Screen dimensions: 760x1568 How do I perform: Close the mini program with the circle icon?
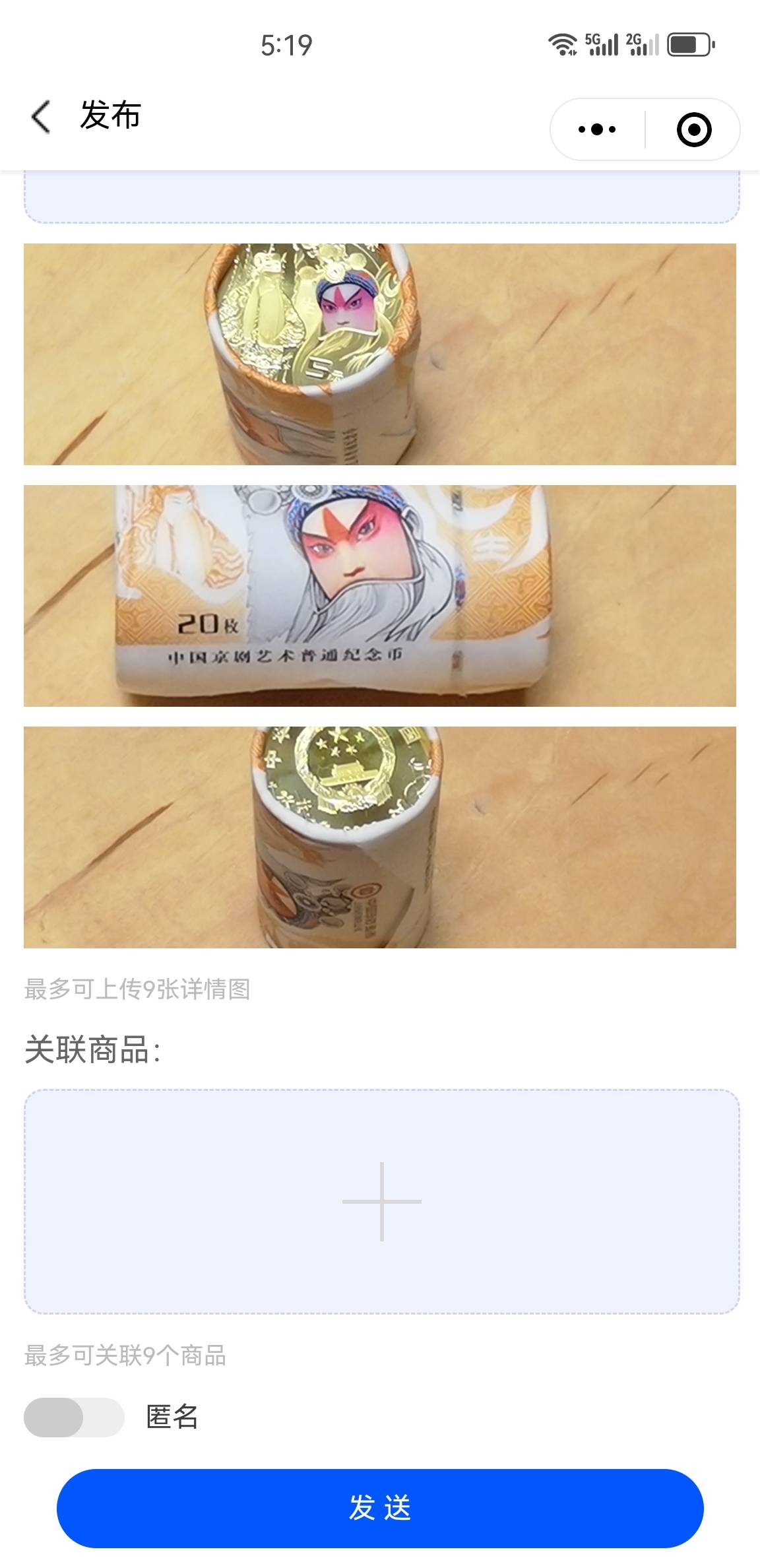tap(693, 129)
